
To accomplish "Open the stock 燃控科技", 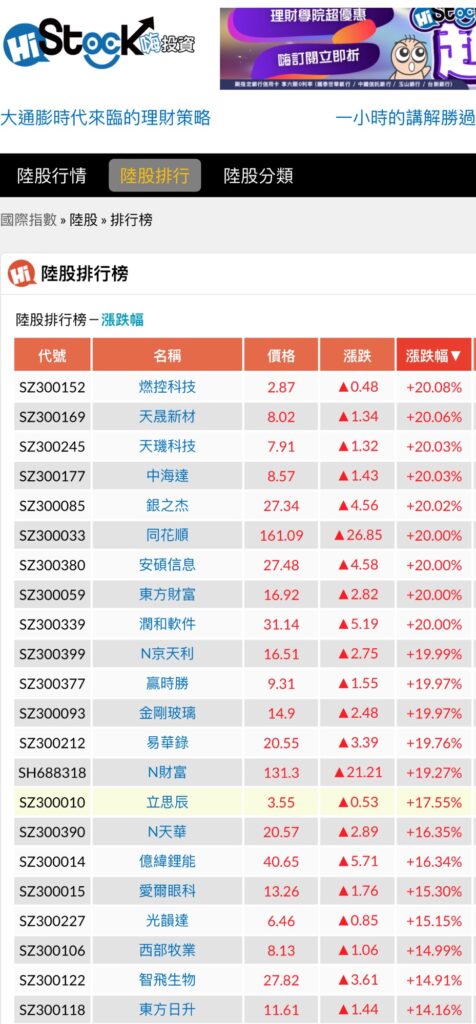I will click(x=167, y=387).
